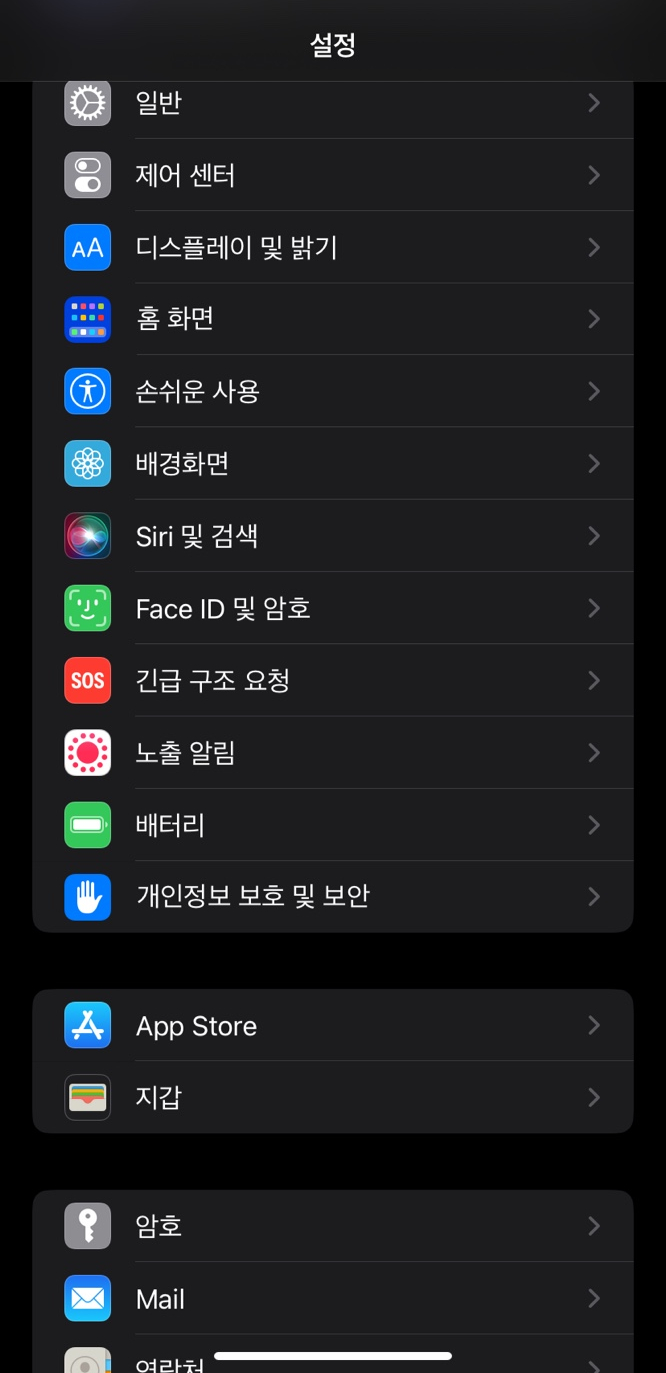
Task: Go to 개인정보 보호 및 보안
Action: pos(333,897)
